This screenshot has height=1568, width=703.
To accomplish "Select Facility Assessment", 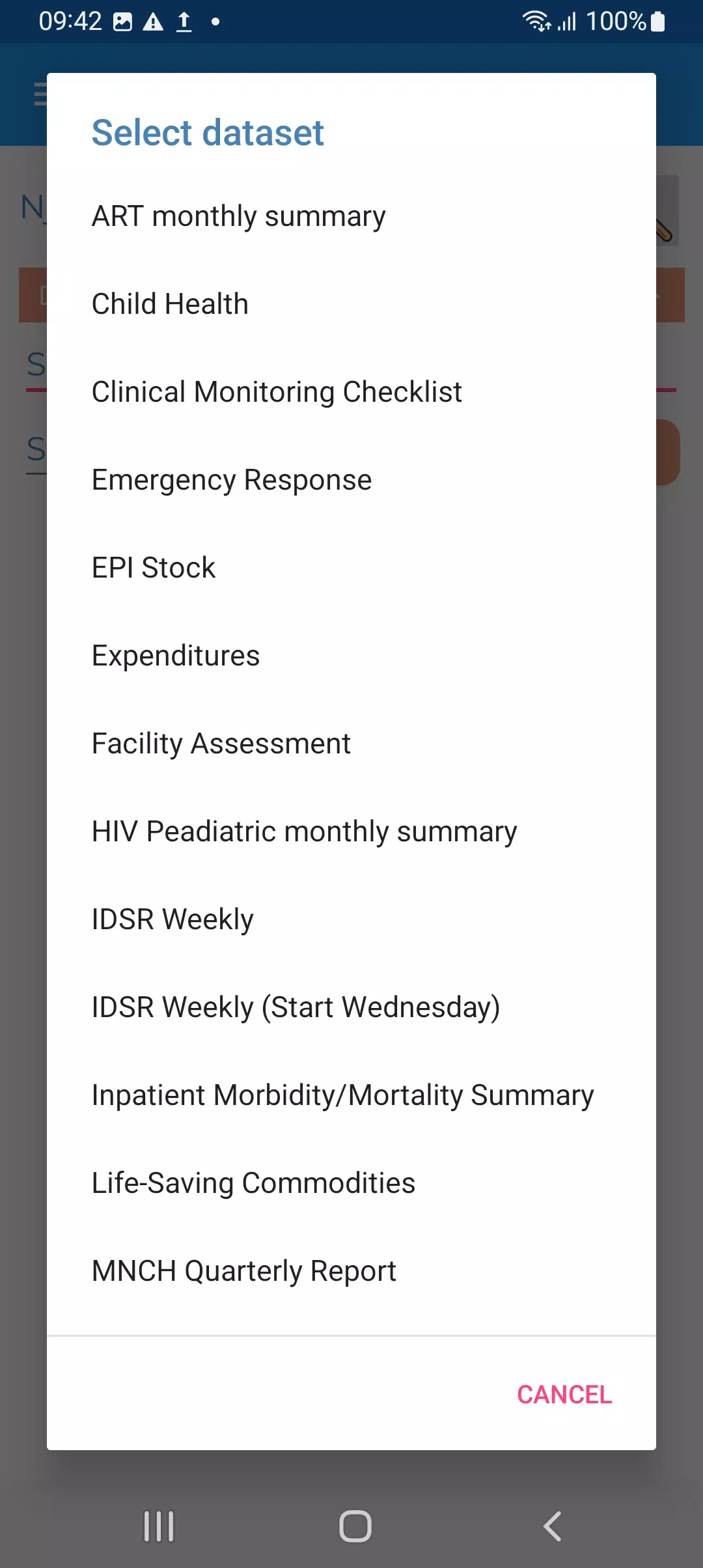I will coord(351,744).
